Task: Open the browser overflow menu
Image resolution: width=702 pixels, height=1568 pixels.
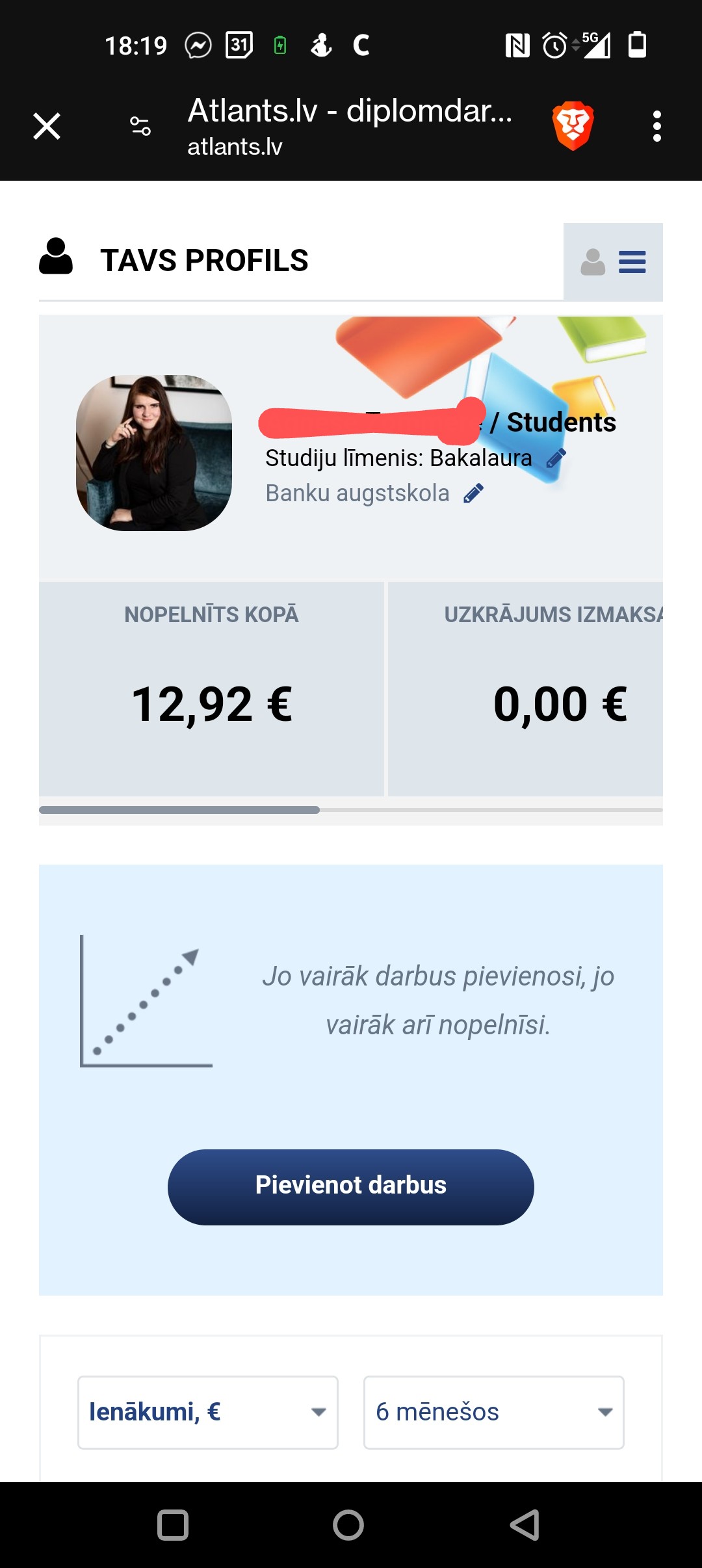Action: point(657,126)
